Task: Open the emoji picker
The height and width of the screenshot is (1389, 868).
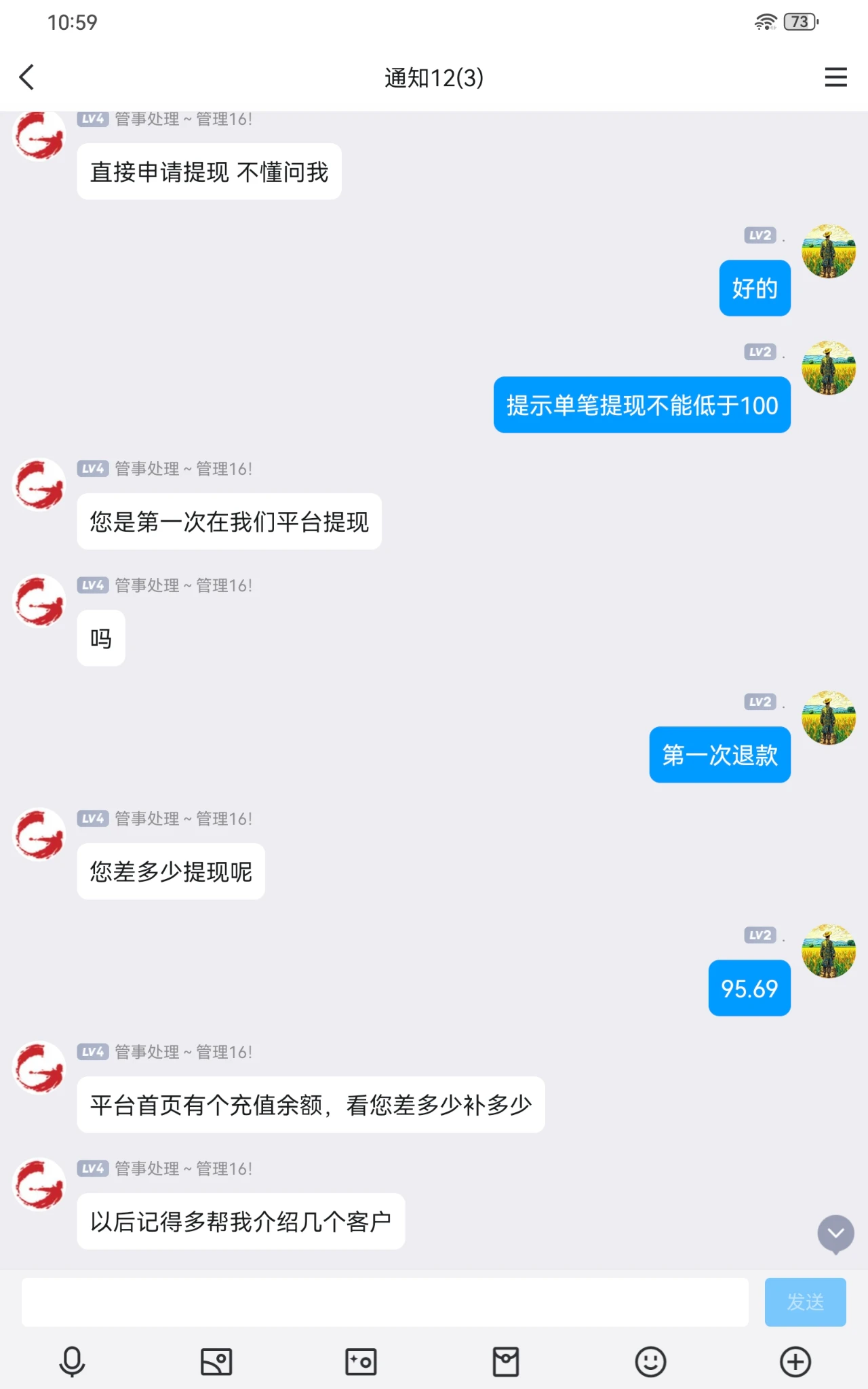Action: coord(650,1362)
